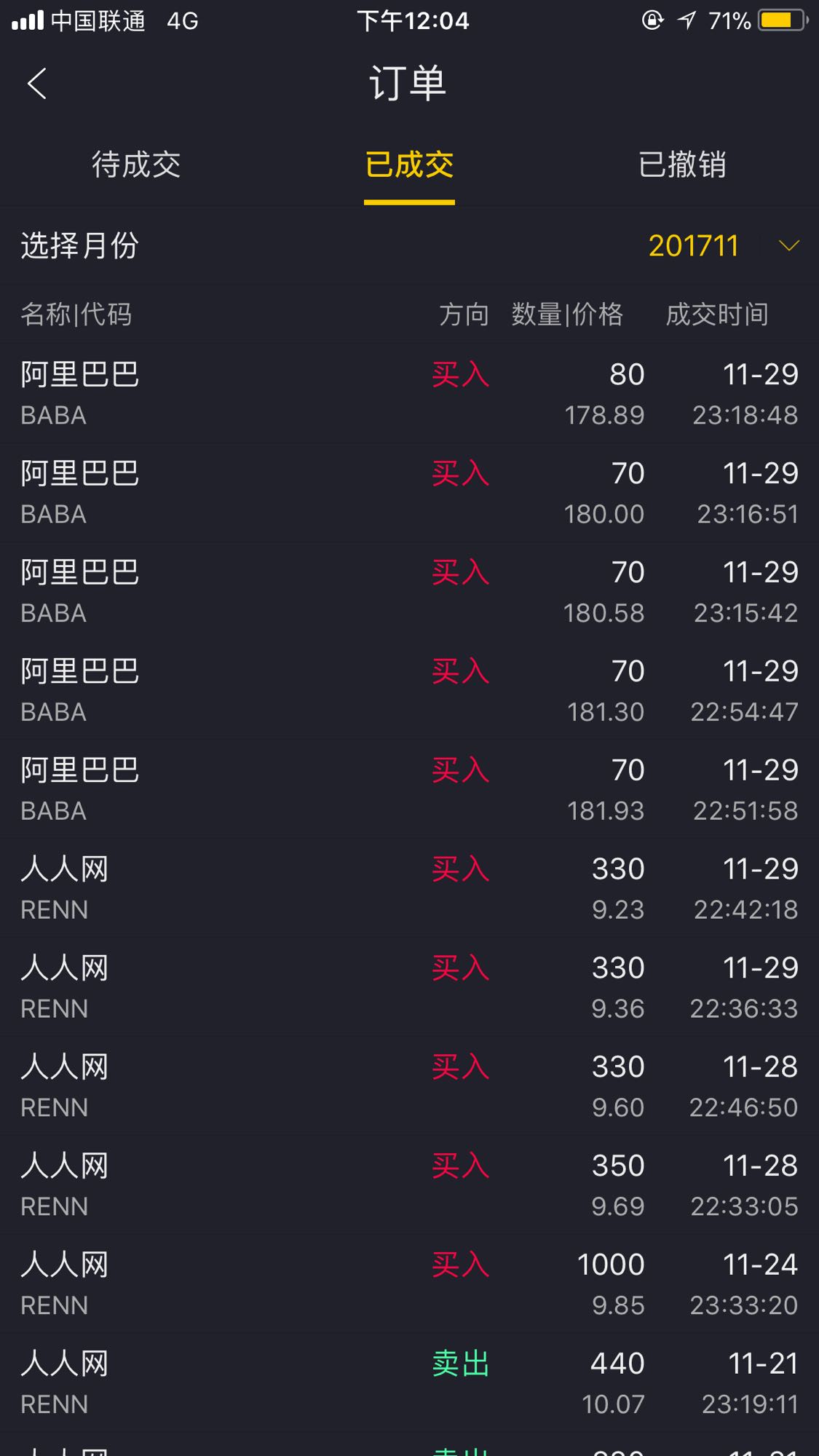Open BABA order bought at 178.89

click(409, 394)
